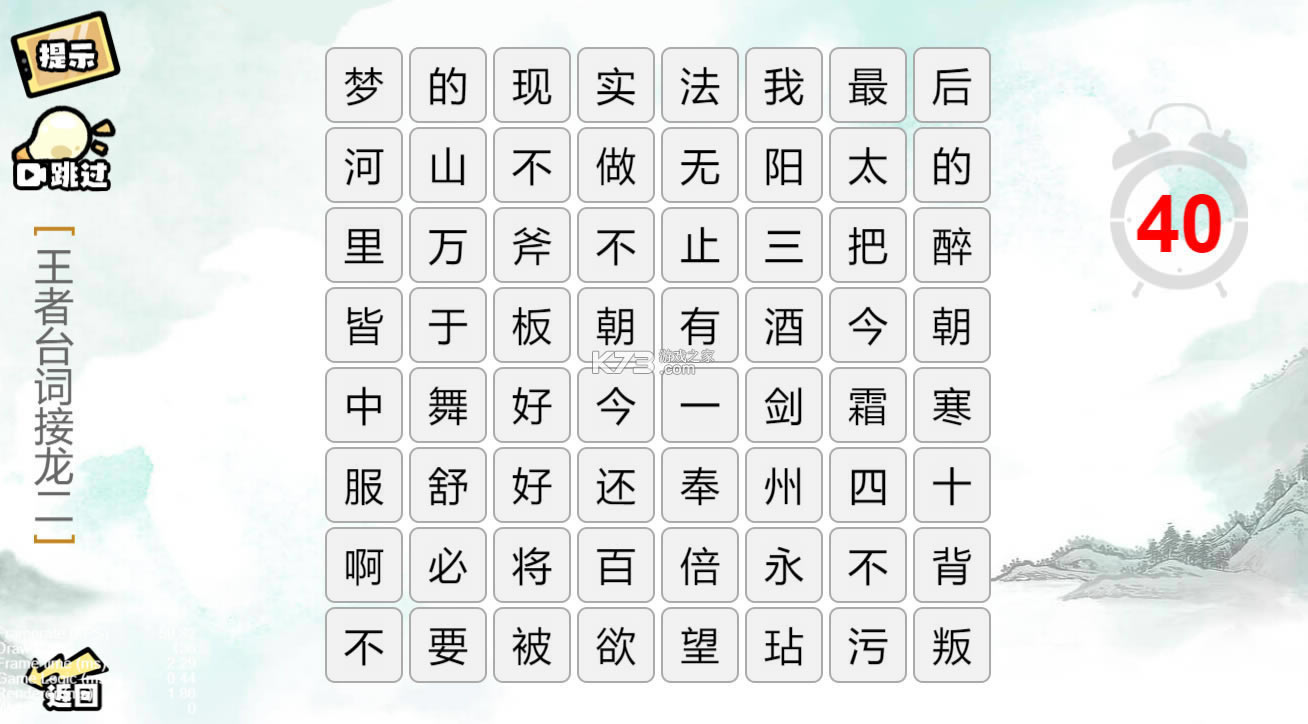Choose the 倍 character tile
The width and height of the screenshot is (1308, 724).
pyautogui.click(x=700, y=566)
